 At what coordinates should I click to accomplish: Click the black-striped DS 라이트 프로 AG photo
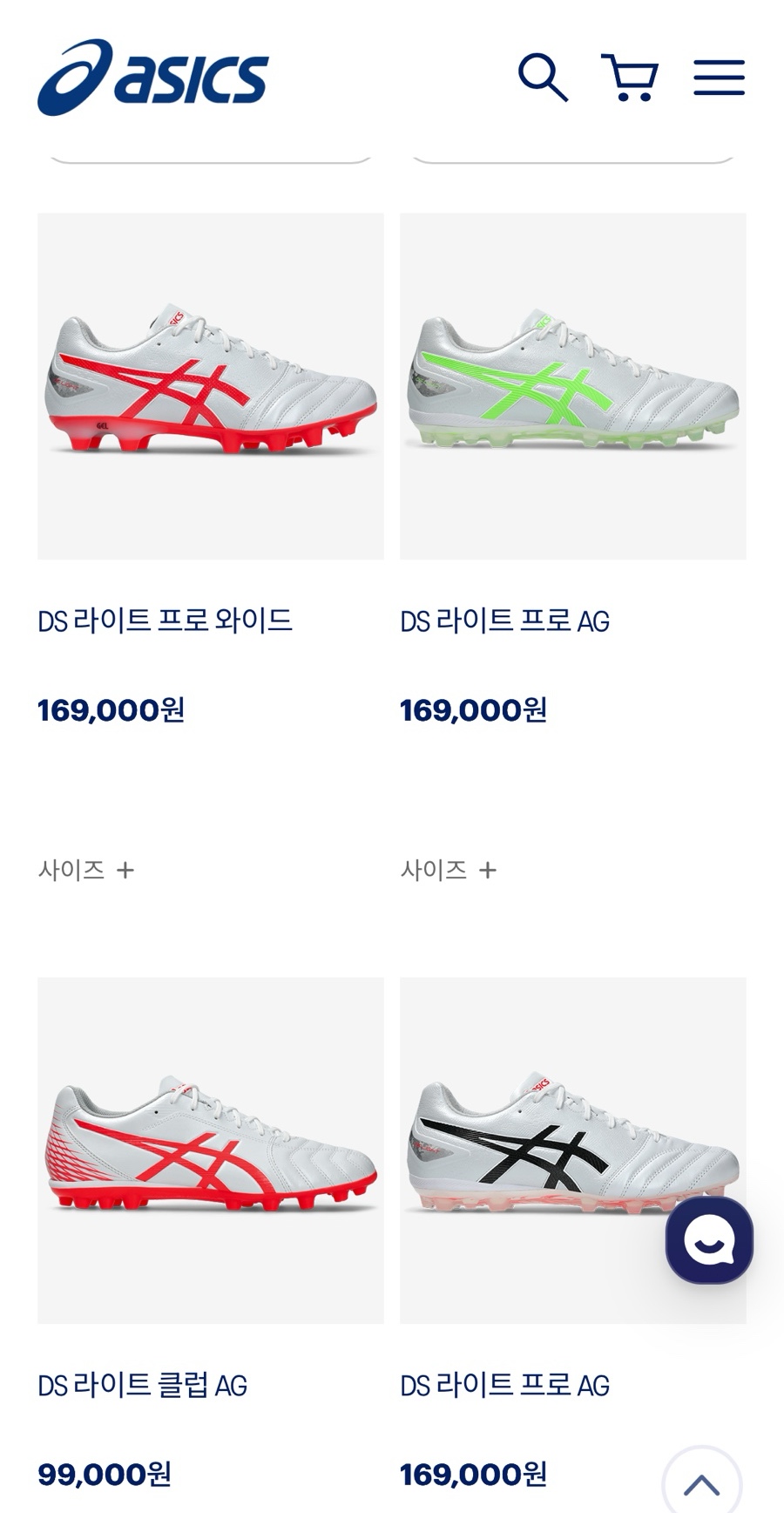(x=572, y=1150)
